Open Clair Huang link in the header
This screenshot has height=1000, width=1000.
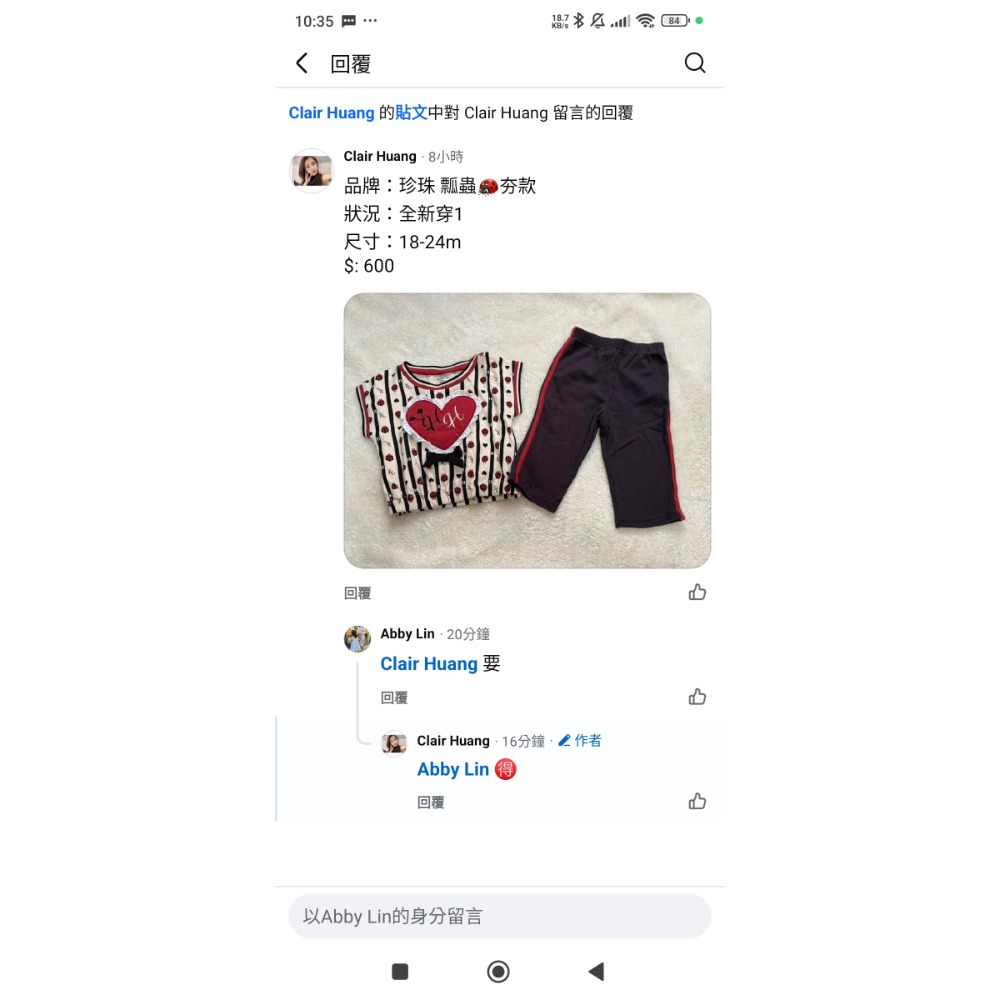coord(331,113)
